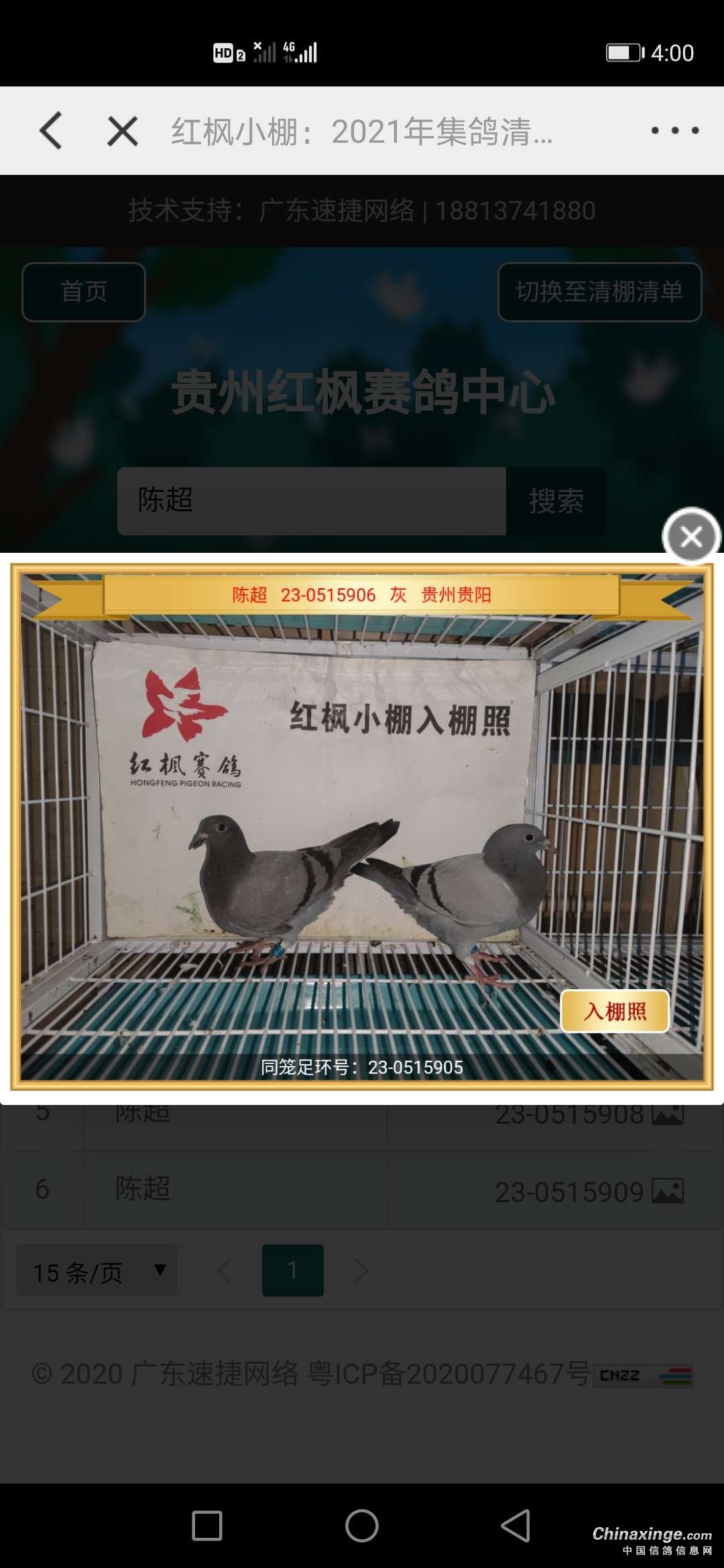The width and height of the screenshot is (724, 1568).
Task: View photo for ring 23-0515908
Action: tap(668, 1115)
